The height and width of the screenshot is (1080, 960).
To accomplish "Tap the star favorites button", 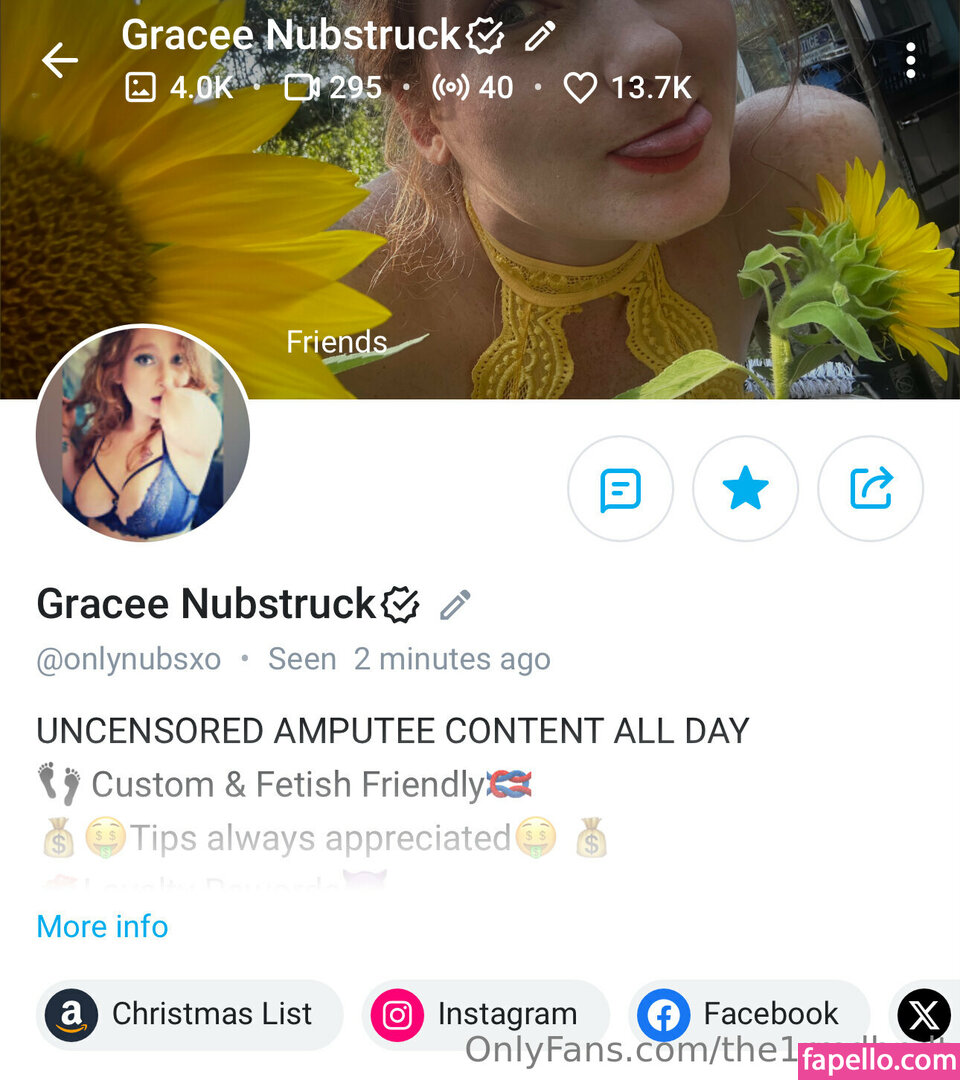I will click(x=745, y=489).
